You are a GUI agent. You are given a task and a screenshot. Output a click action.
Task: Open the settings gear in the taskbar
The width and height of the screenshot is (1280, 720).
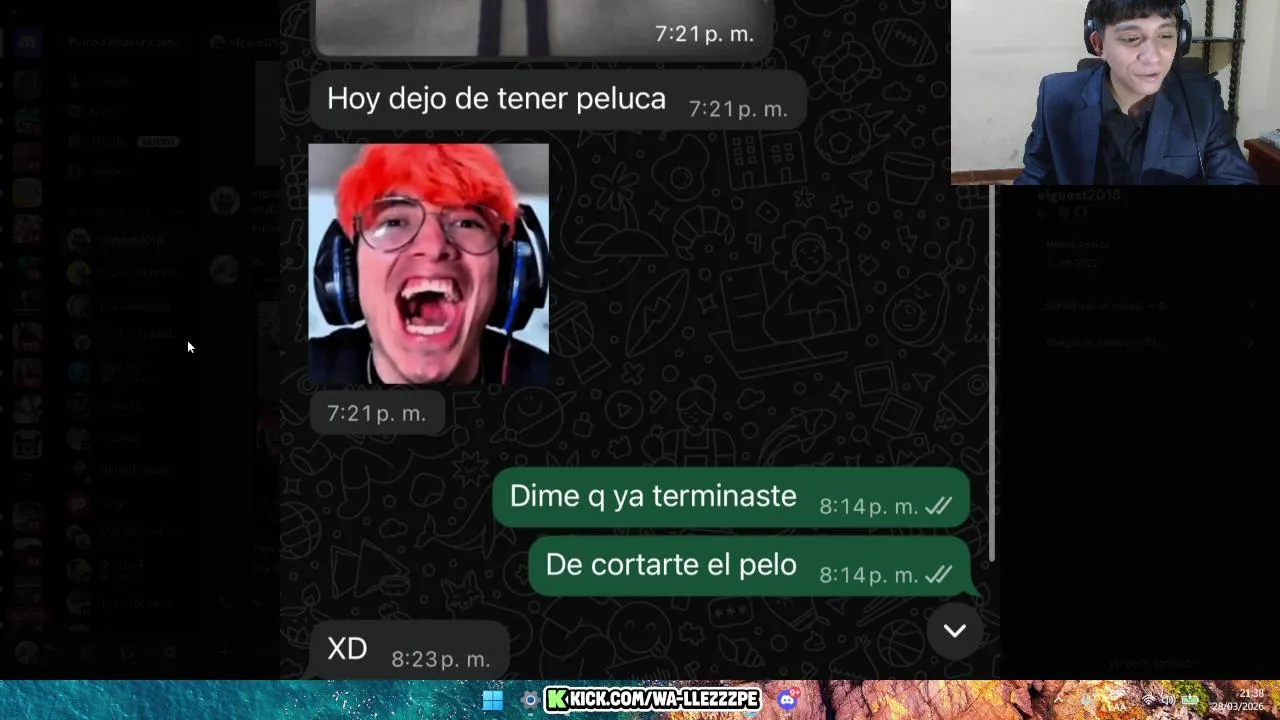click(529, 700)
